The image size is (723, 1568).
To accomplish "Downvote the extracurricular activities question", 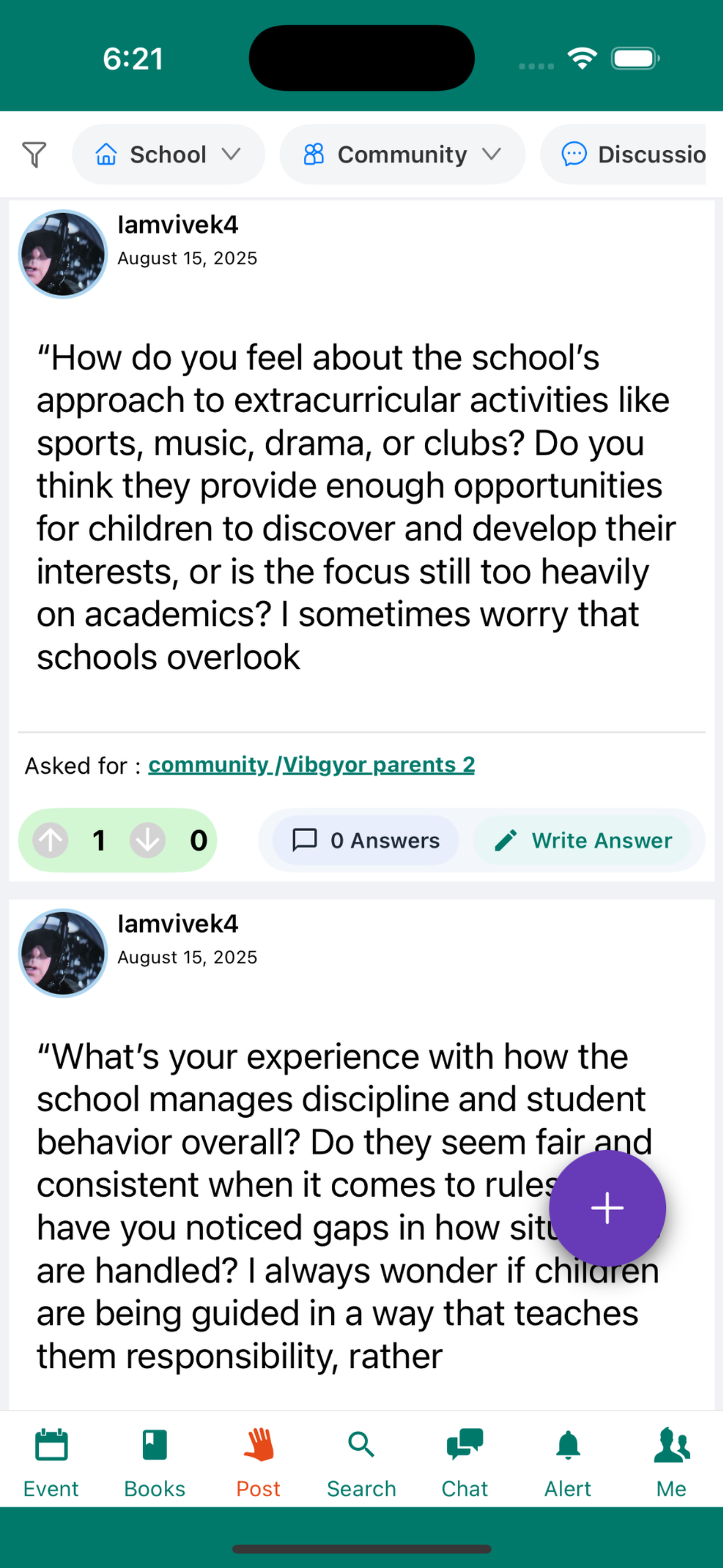I will (x=147, y=841).
